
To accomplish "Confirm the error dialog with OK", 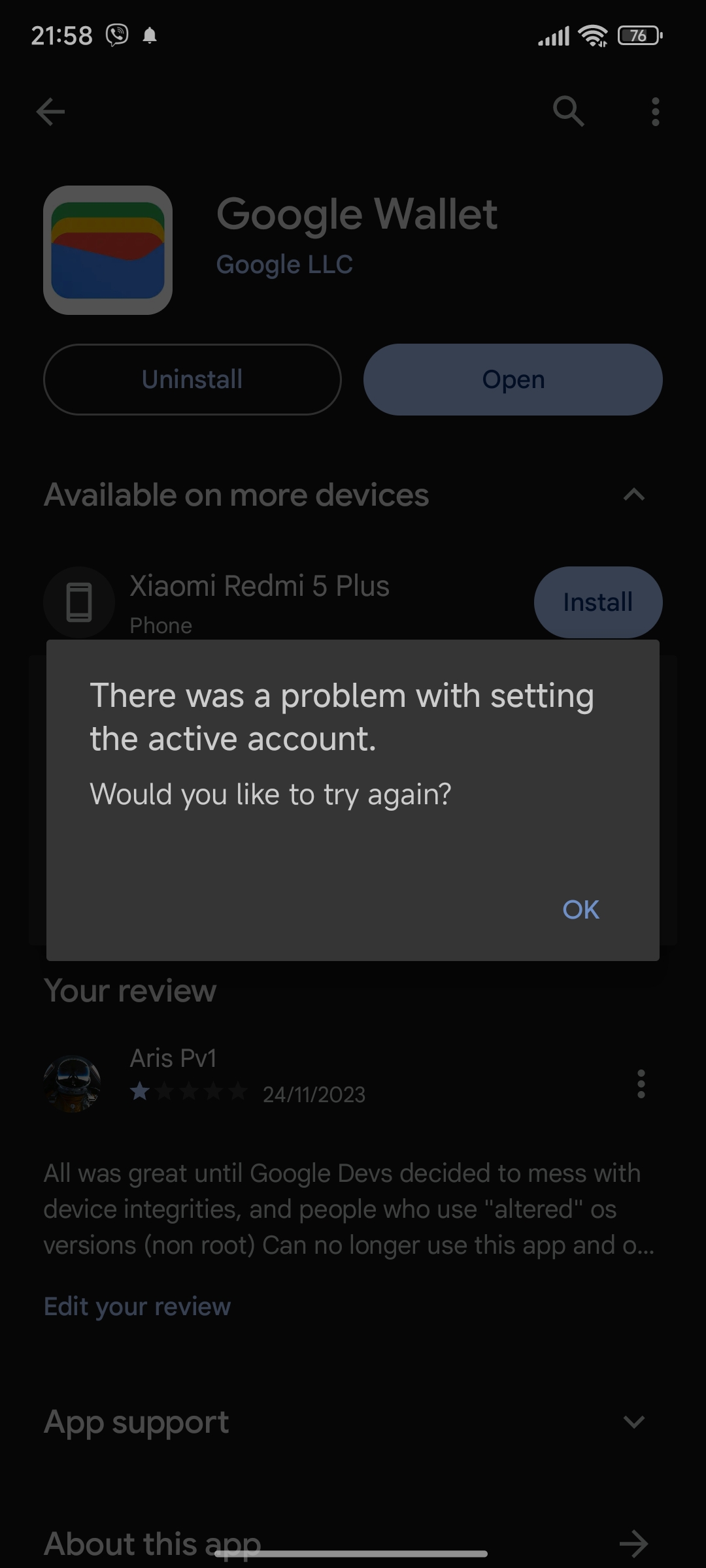I will [580, 909].
